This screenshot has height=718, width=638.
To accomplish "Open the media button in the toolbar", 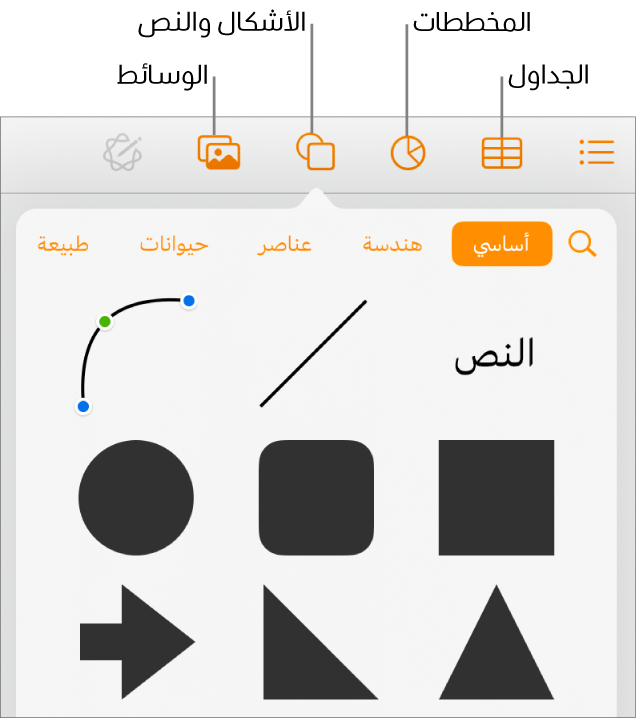I will 219,152.
